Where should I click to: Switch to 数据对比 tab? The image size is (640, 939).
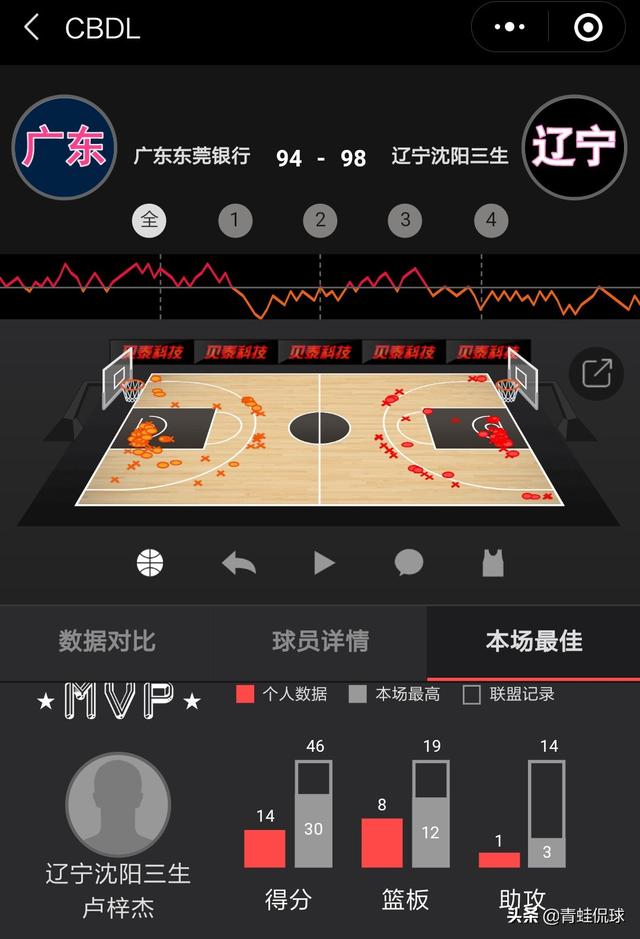[107, 641]
